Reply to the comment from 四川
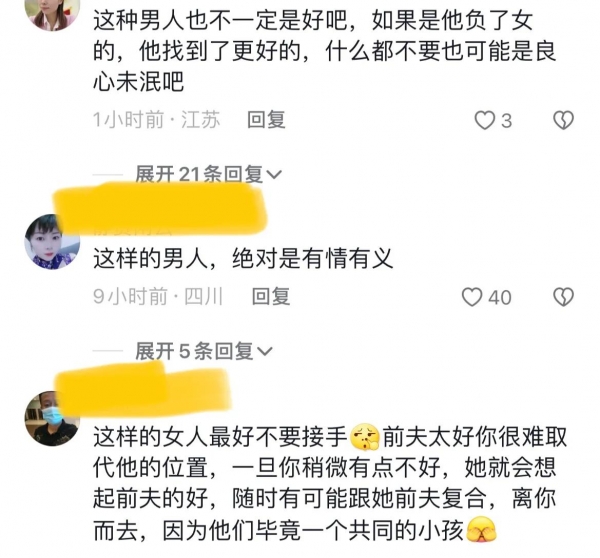Screen dimensions: 600x558 270,296
